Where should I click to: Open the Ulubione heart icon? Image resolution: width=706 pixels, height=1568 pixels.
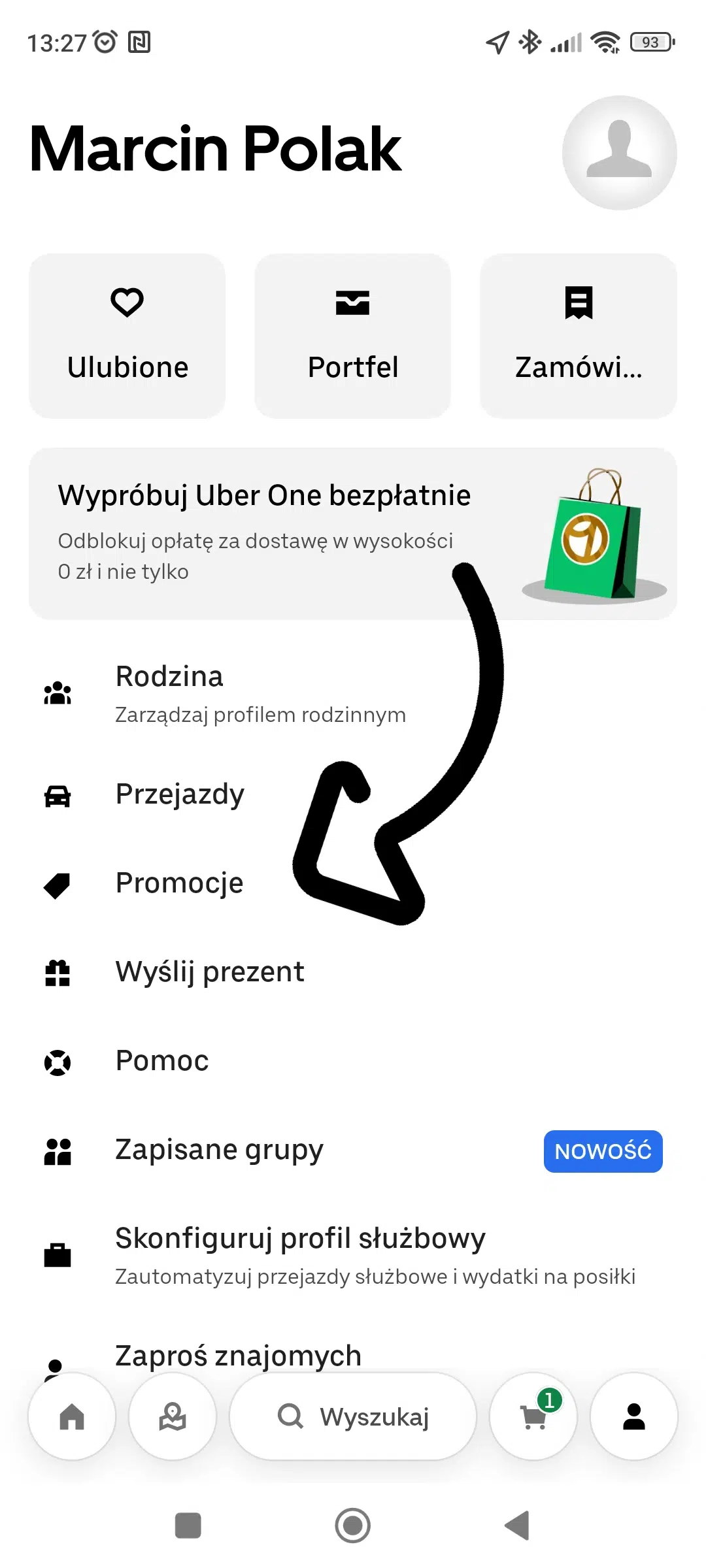127,302
